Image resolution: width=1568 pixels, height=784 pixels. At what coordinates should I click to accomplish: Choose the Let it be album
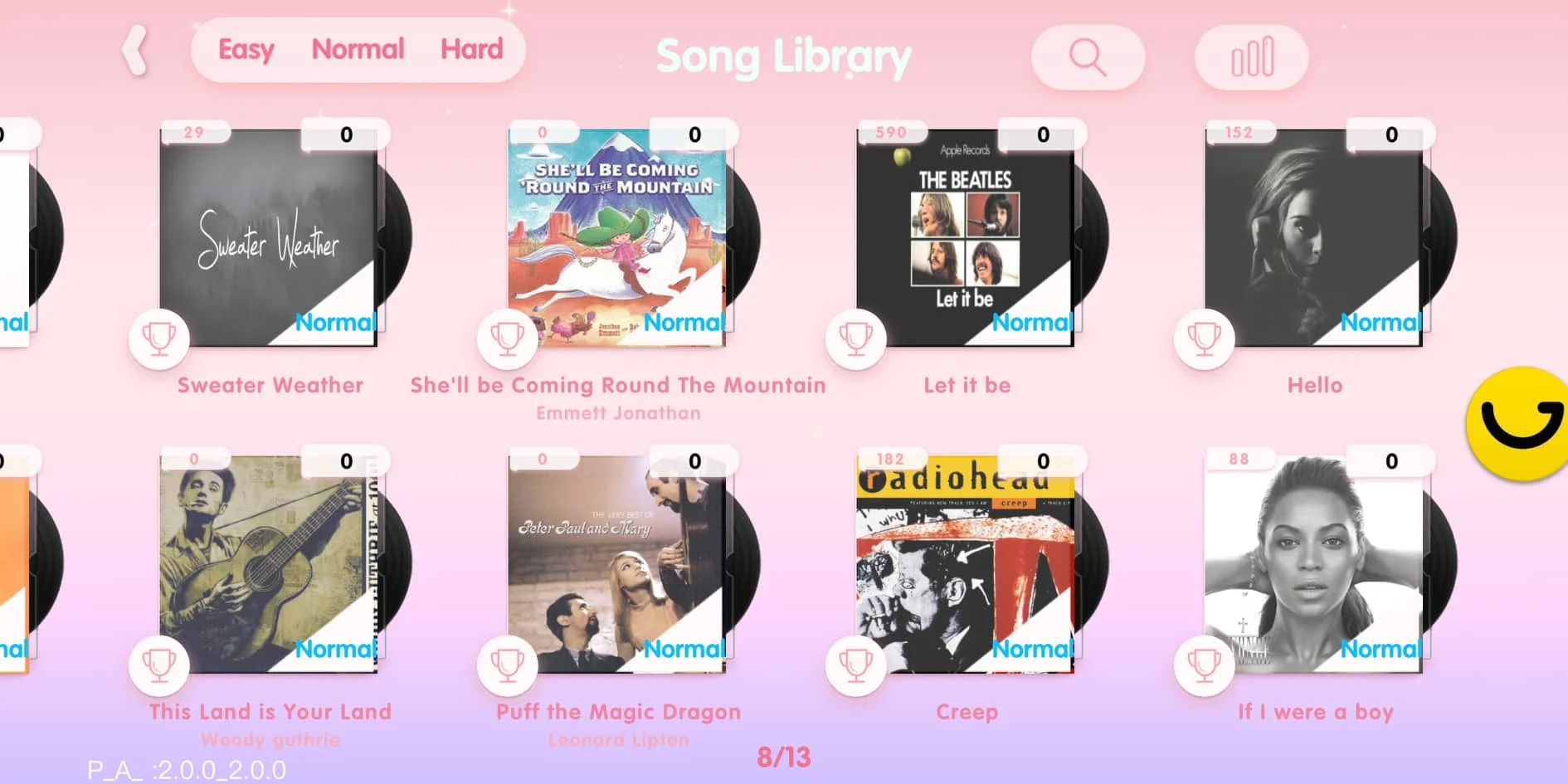[965, 238]
